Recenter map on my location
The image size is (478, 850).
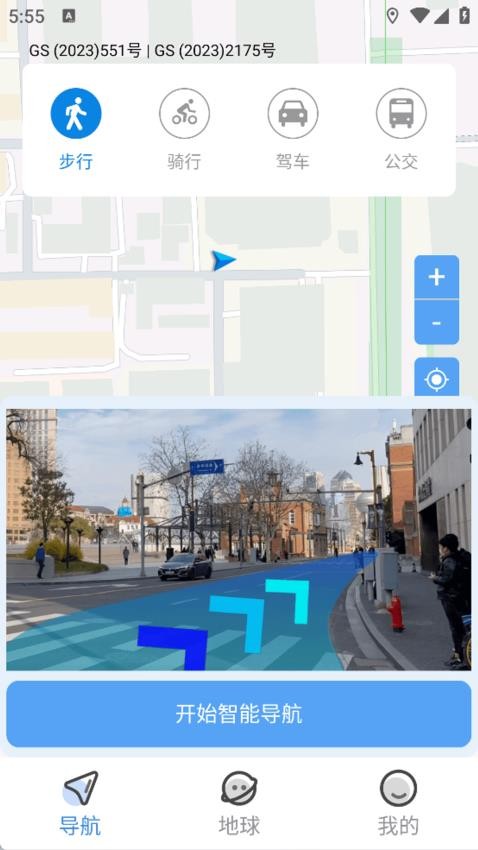coord(437,378)
